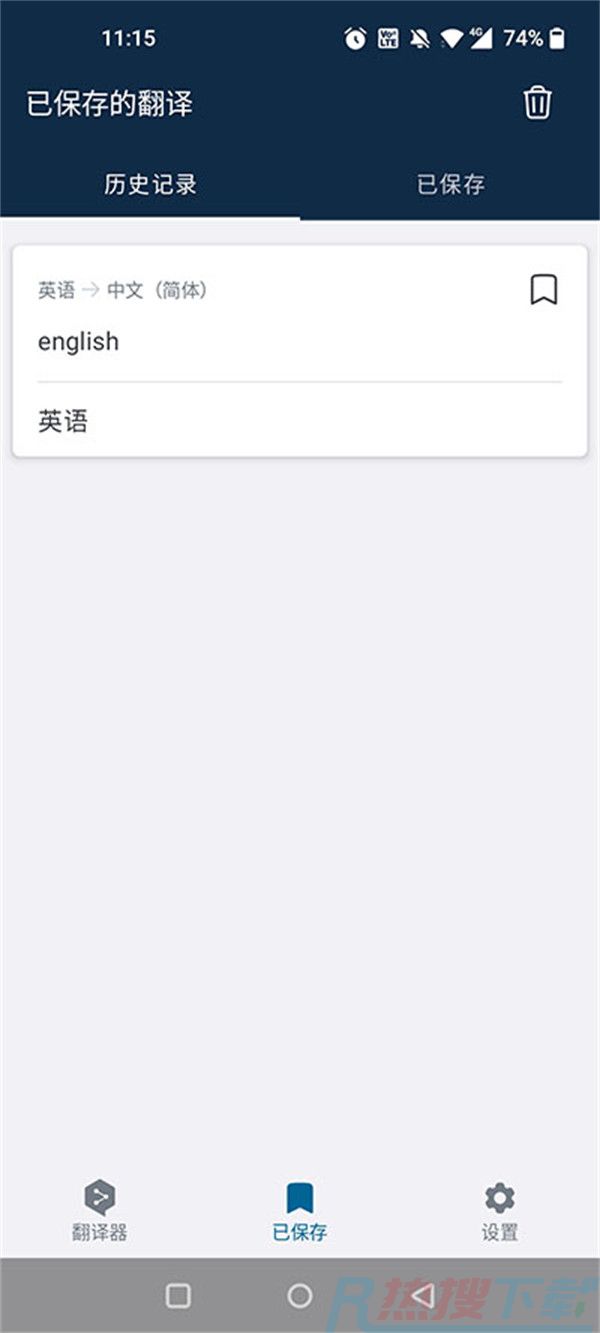Switch to the 历史记录 top tab

click(x=150, y=185)
